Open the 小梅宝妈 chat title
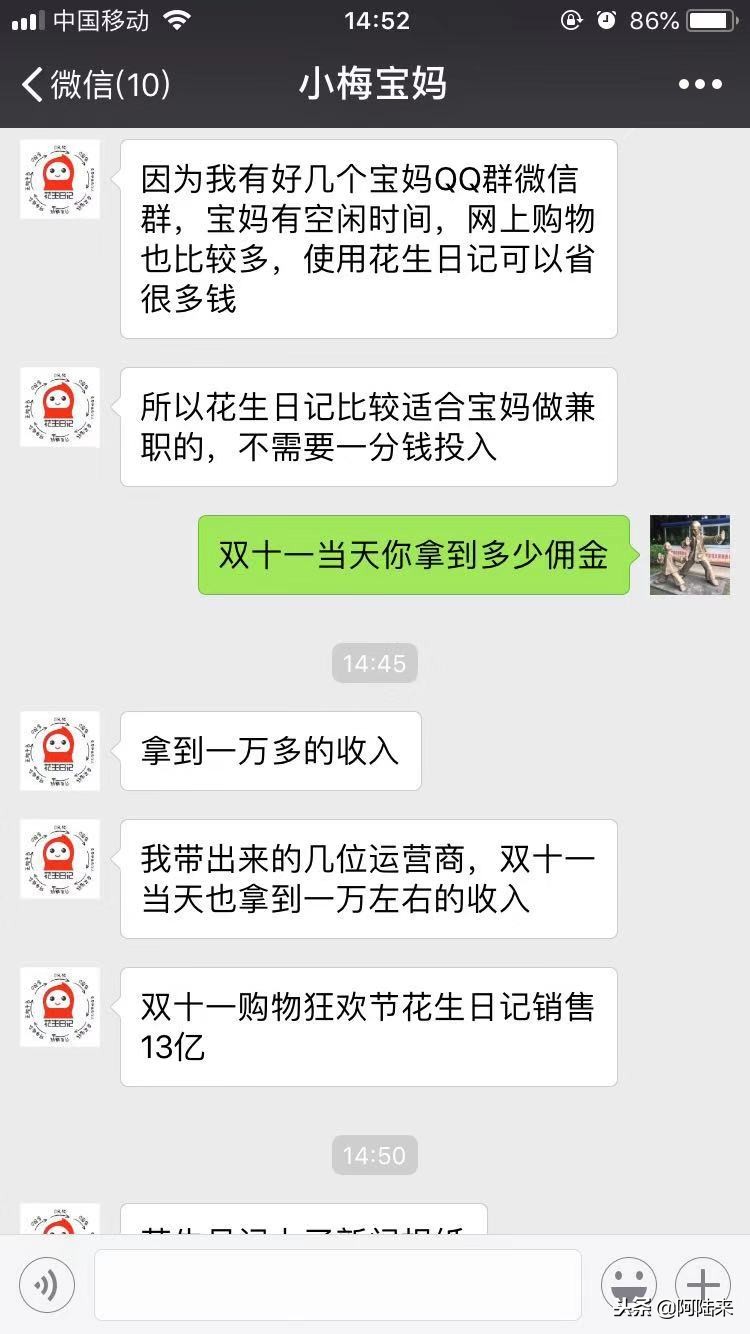750x1334 pixels. coord(374,85)
